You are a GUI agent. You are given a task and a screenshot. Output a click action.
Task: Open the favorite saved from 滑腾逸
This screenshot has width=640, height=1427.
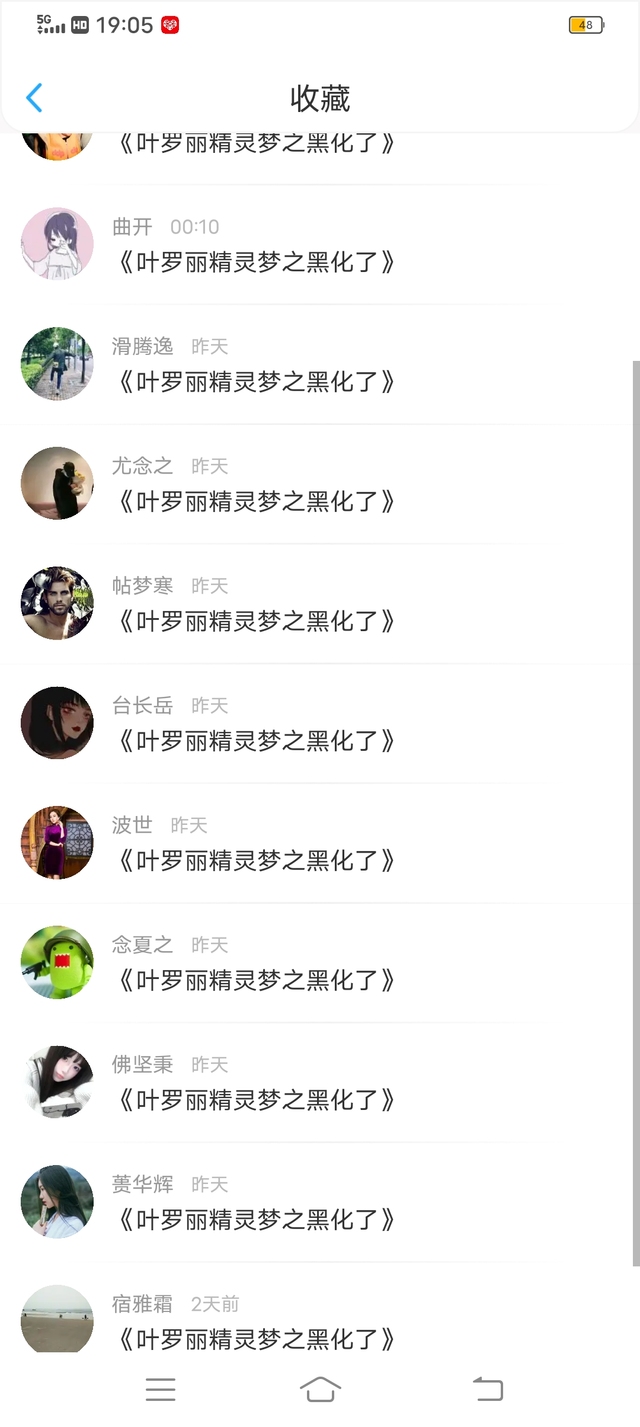[256, 382]
